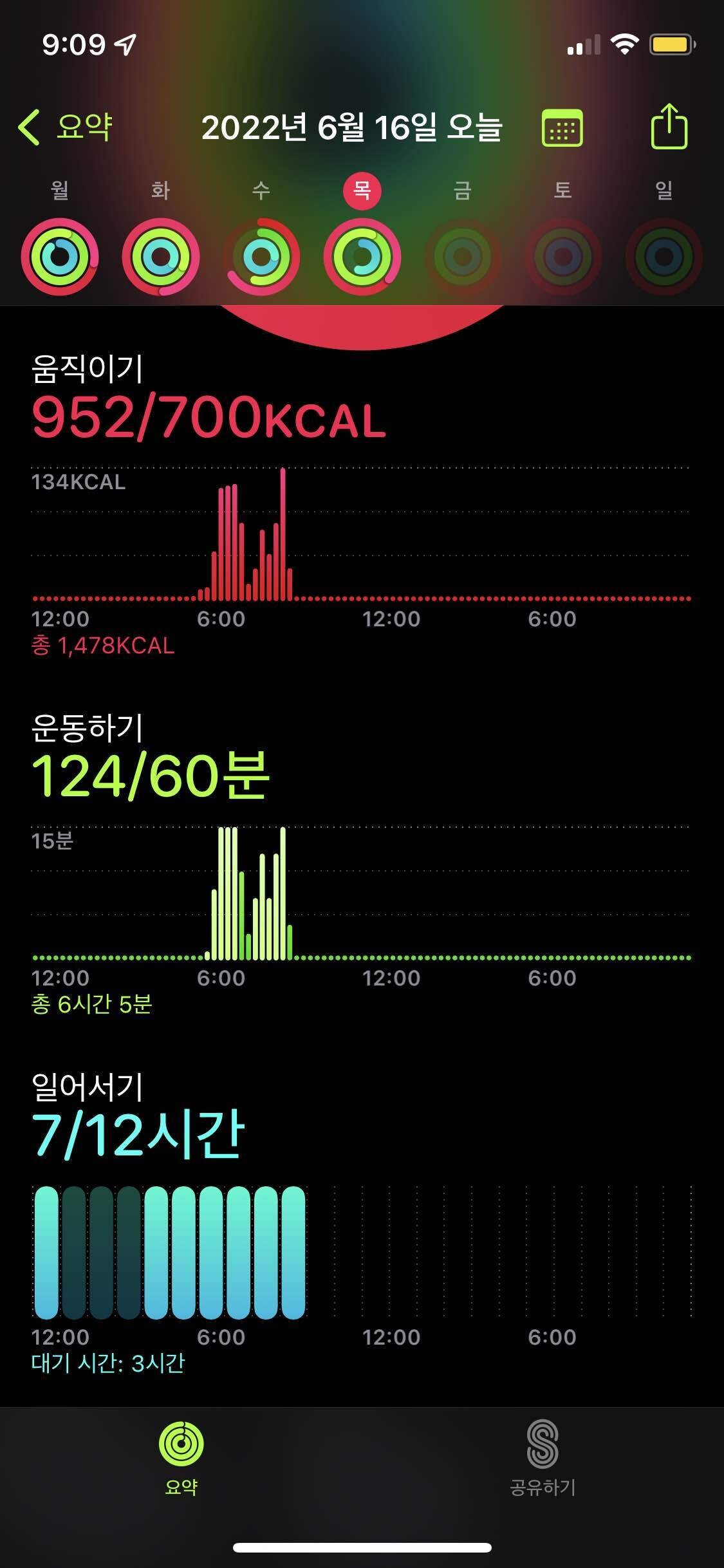Select 화 (Tuesday) from the weekday selector
This screenshot has height=1568, width=724.
pos(160,191)
